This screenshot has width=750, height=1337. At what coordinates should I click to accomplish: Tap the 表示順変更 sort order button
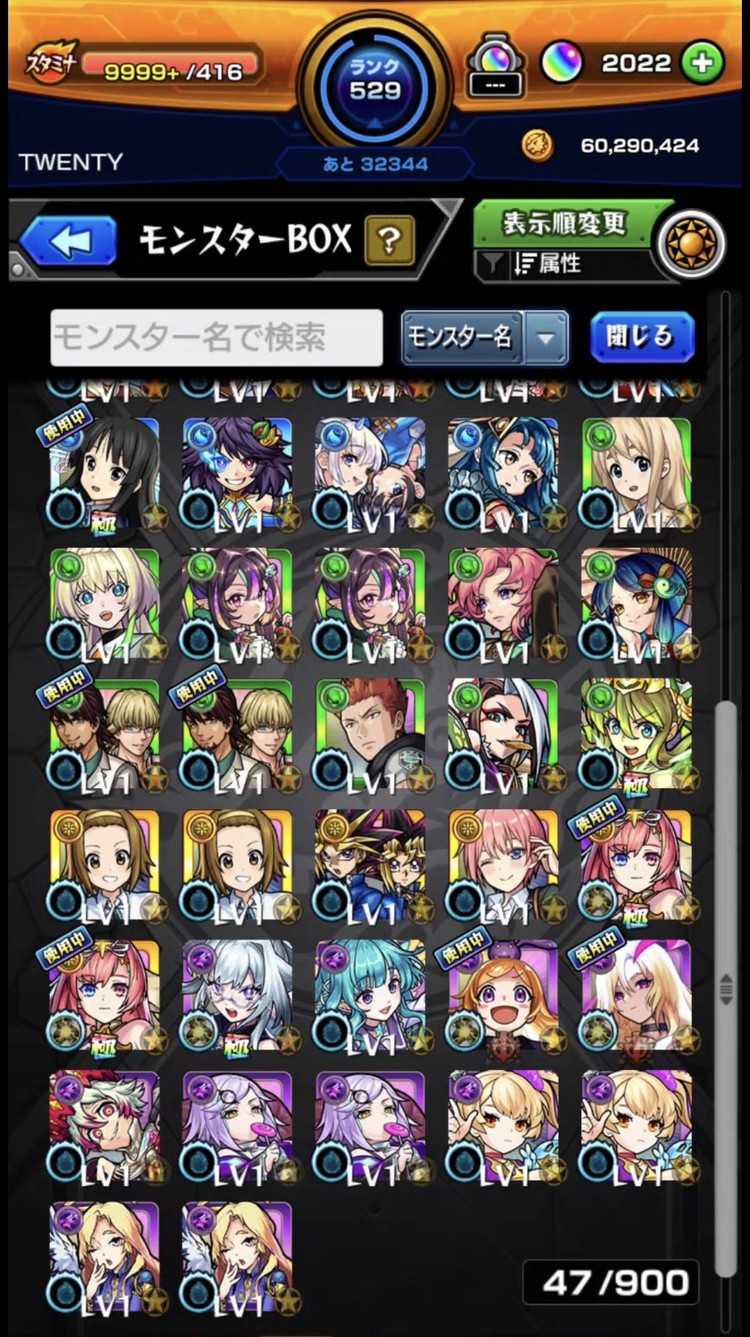(x=565, y=223)
